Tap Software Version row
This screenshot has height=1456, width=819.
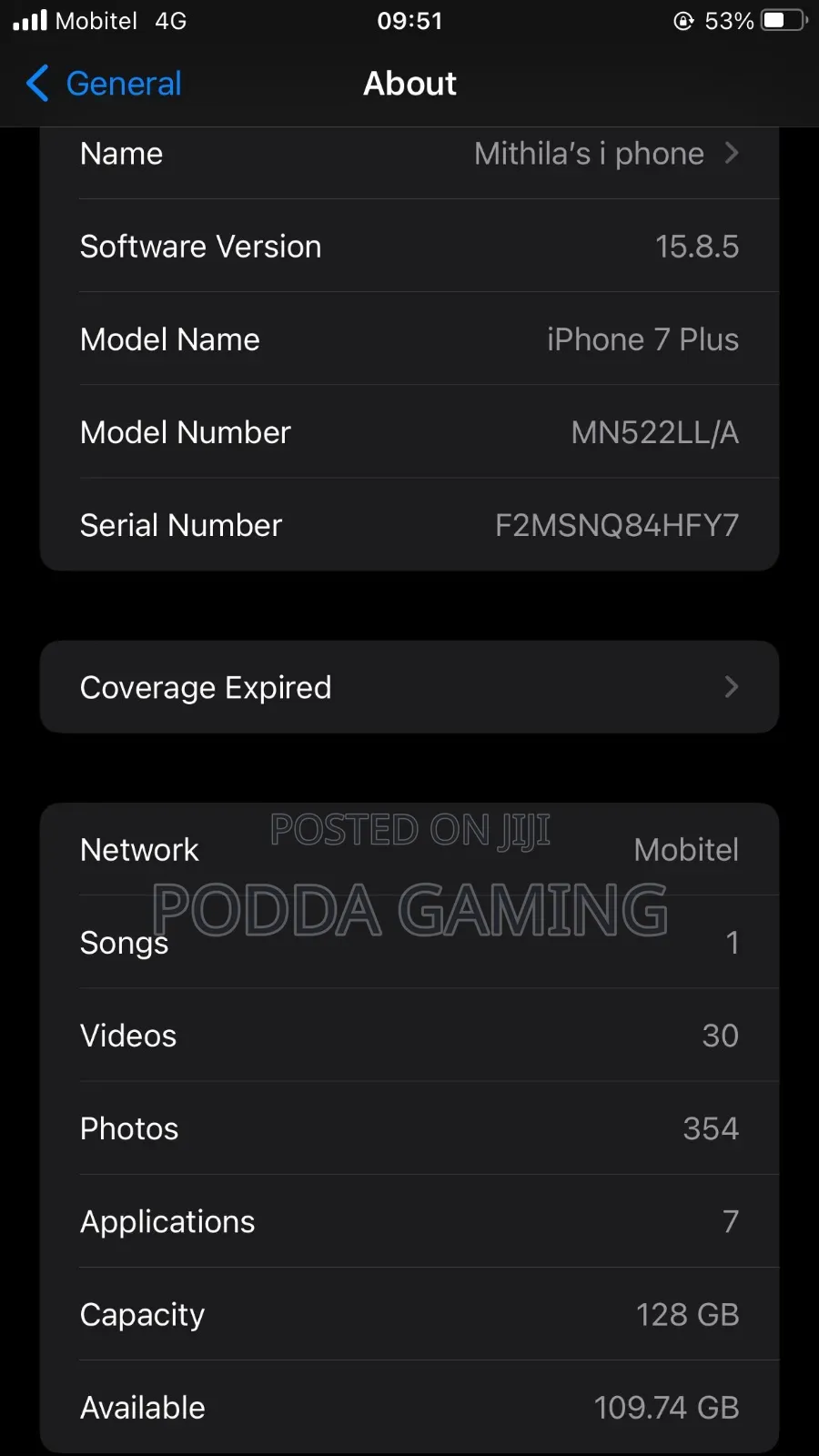coord(409,247)
